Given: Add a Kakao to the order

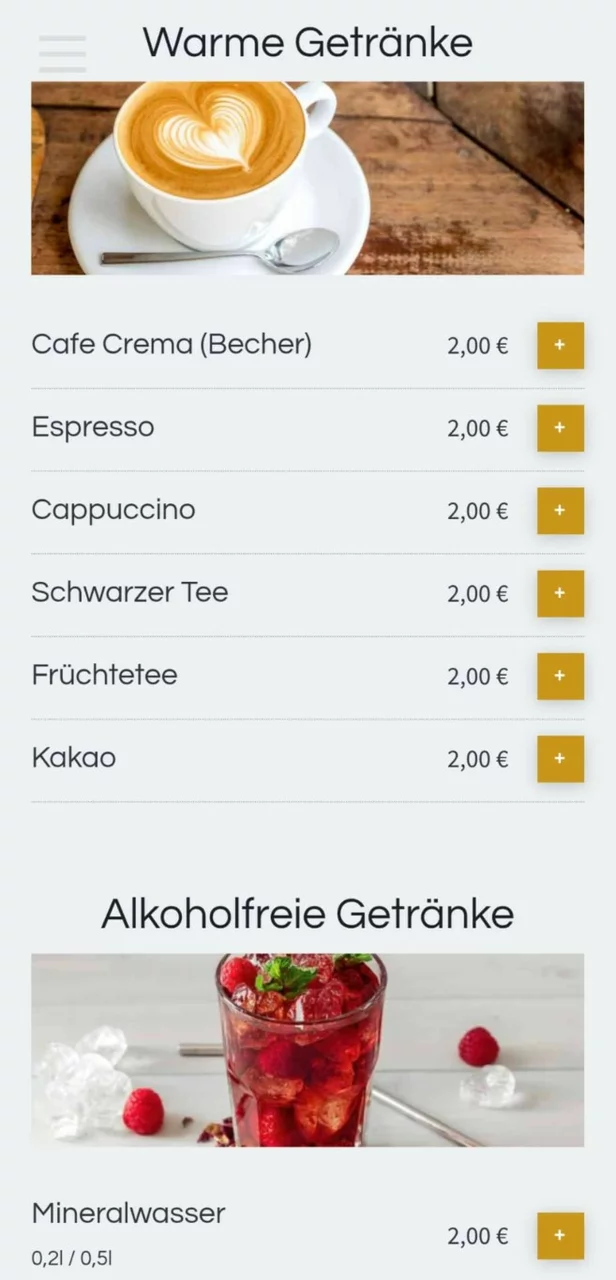Looking at the screenshot, I should click(560, 759).
